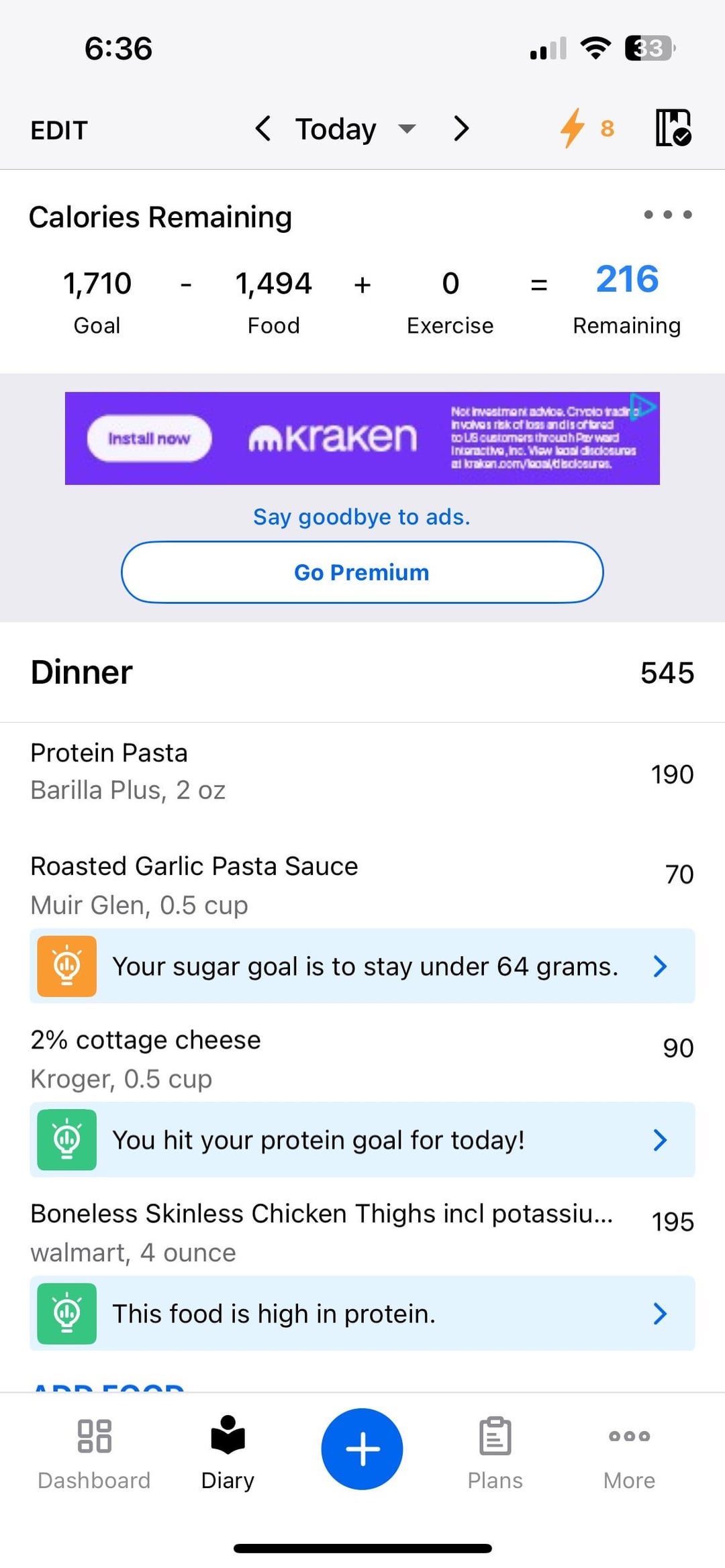This screenshot has width=725, height=1568.
Task: Open Calories Remaining overflow menu
Action: pyautogui.click(x=667, y=215)
